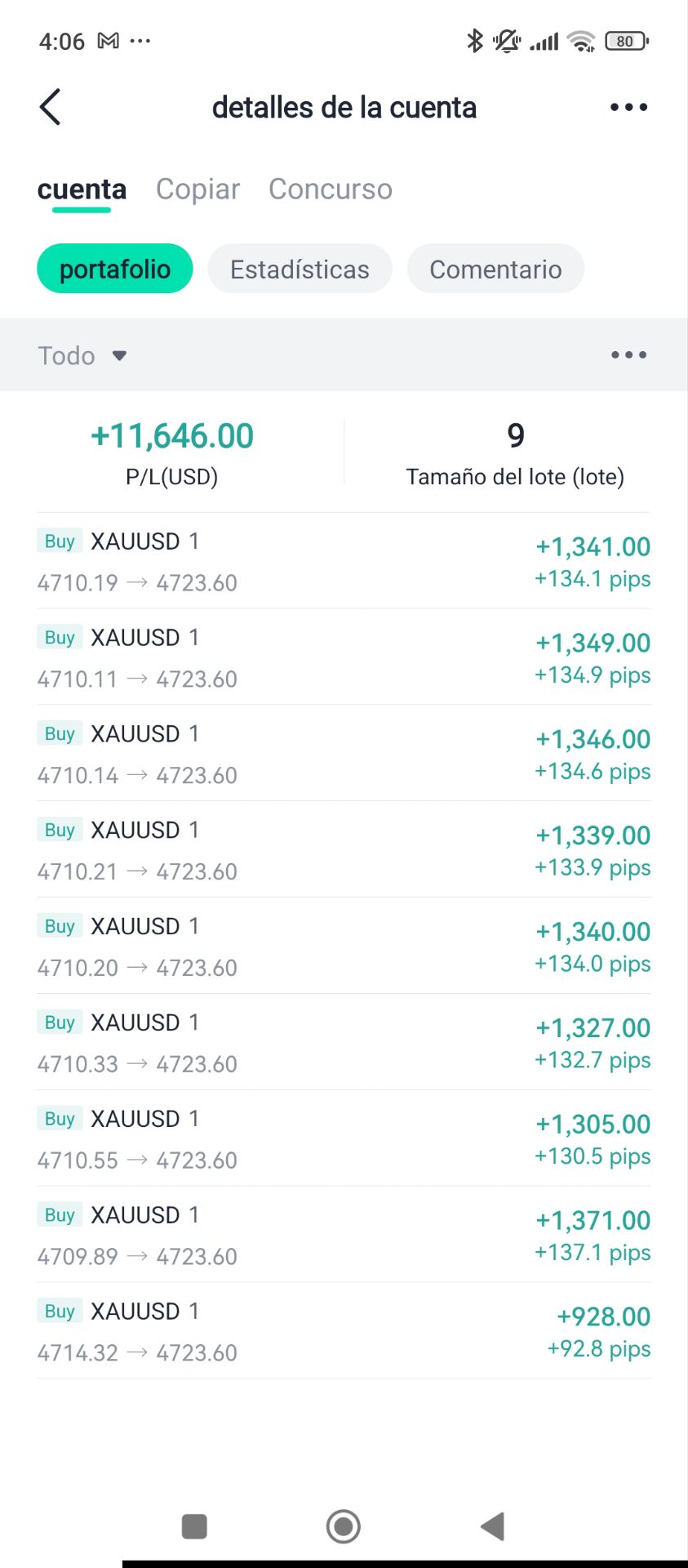Switch to the Copiar tab

click(x=198, y=189)
